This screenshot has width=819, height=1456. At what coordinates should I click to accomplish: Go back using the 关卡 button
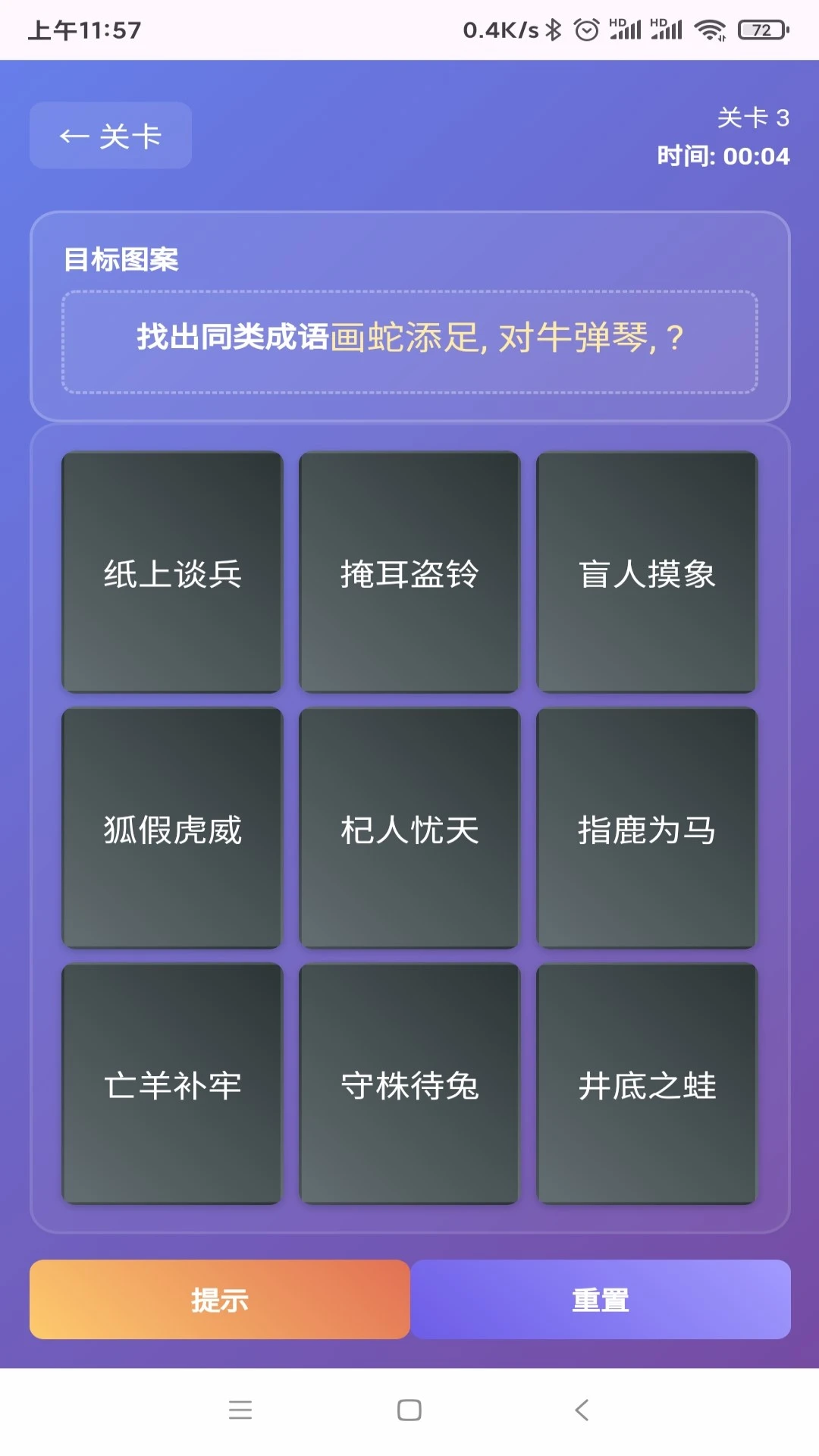tap(110, 135)
